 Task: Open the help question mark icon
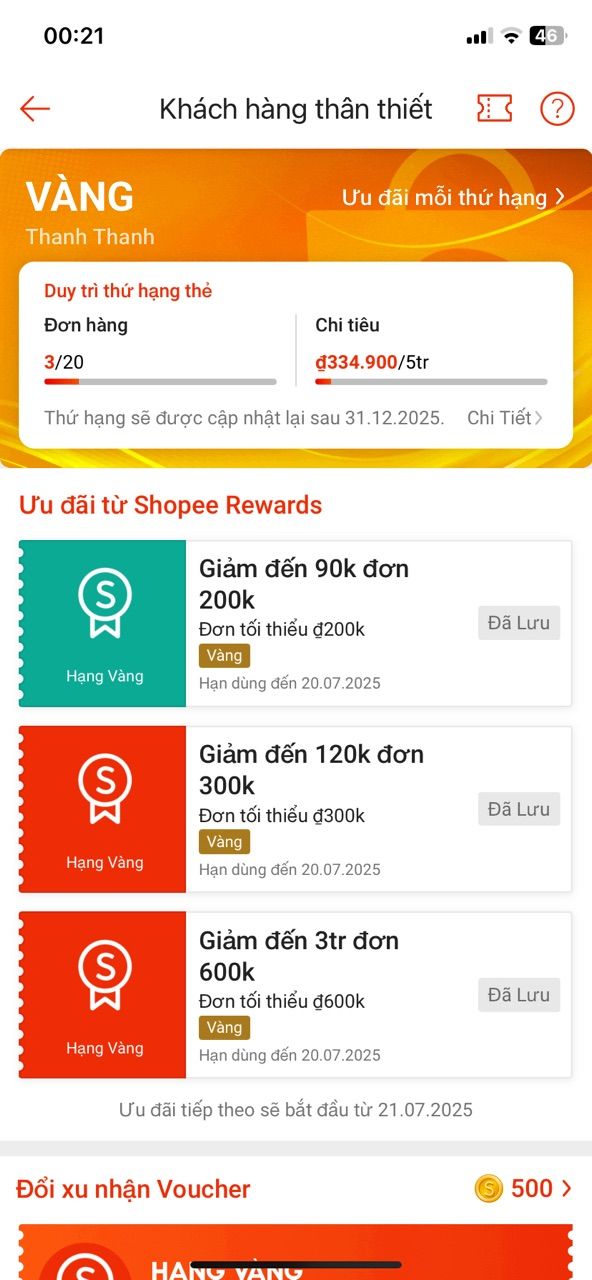click(x=557, y=109)
